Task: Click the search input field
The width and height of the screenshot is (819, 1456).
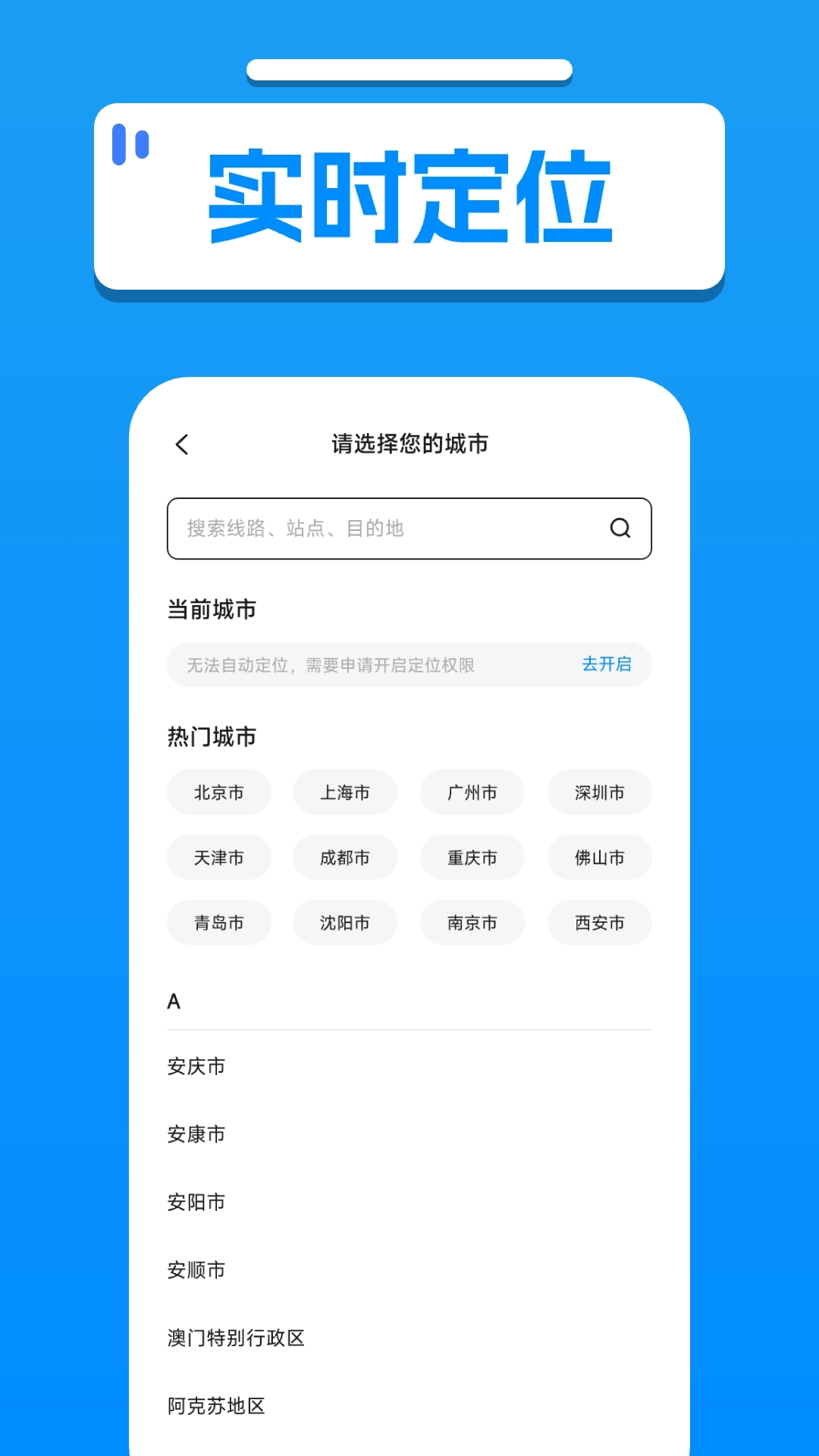Action: (x=379, y=529)
